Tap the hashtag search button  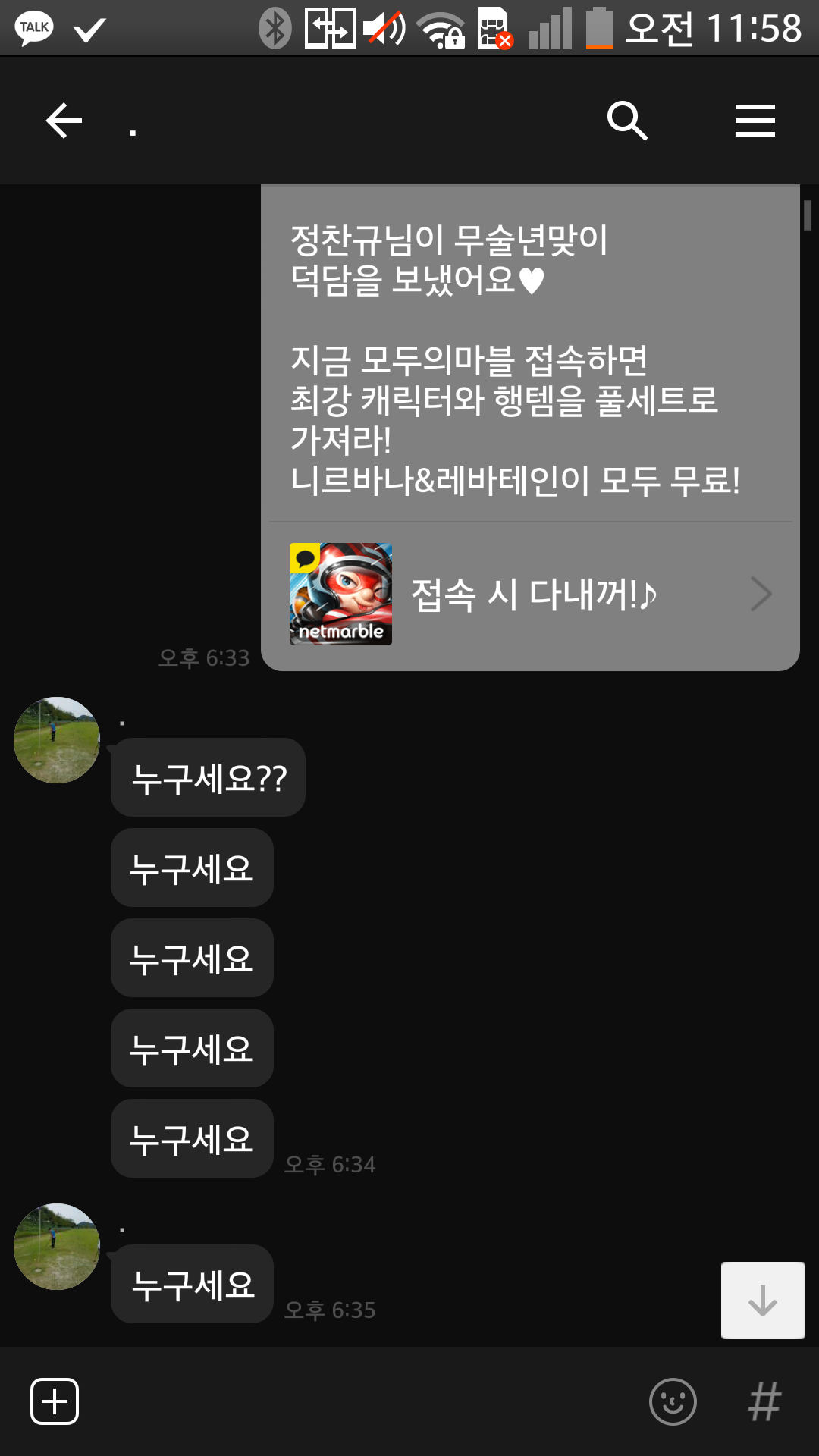pyautogui.click(x=764, y=1401)
